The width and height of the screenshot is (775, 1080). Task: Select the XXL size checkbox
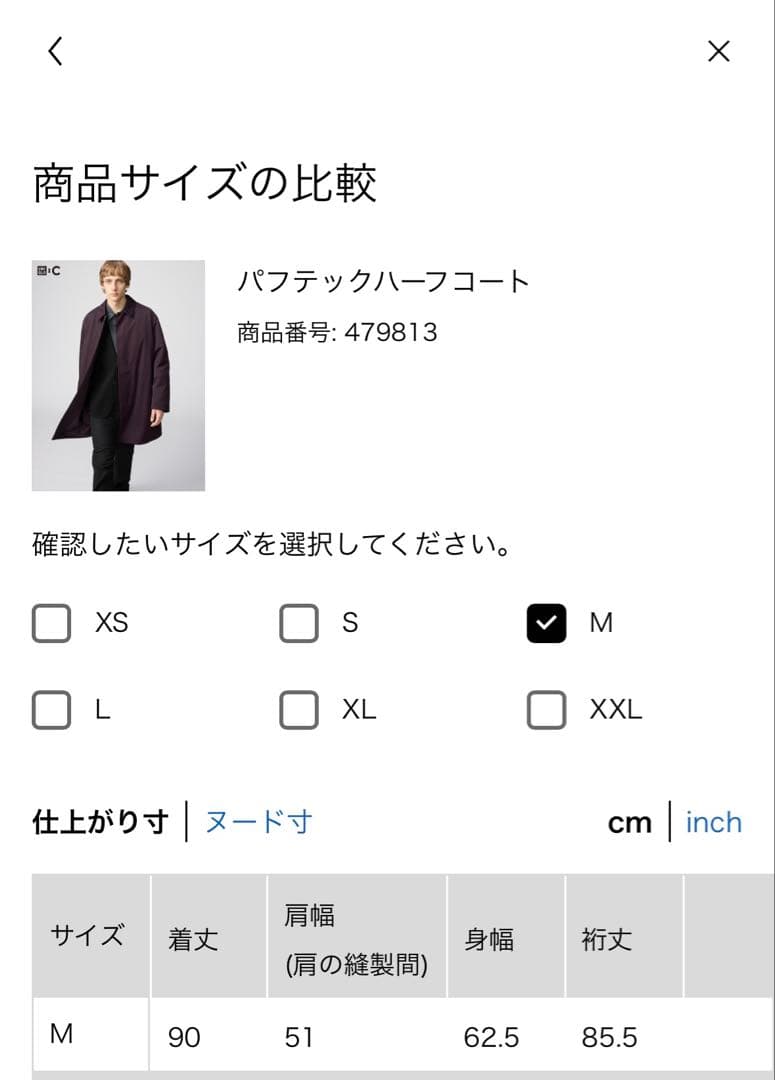pyautogui.click(x=545, y=710)
